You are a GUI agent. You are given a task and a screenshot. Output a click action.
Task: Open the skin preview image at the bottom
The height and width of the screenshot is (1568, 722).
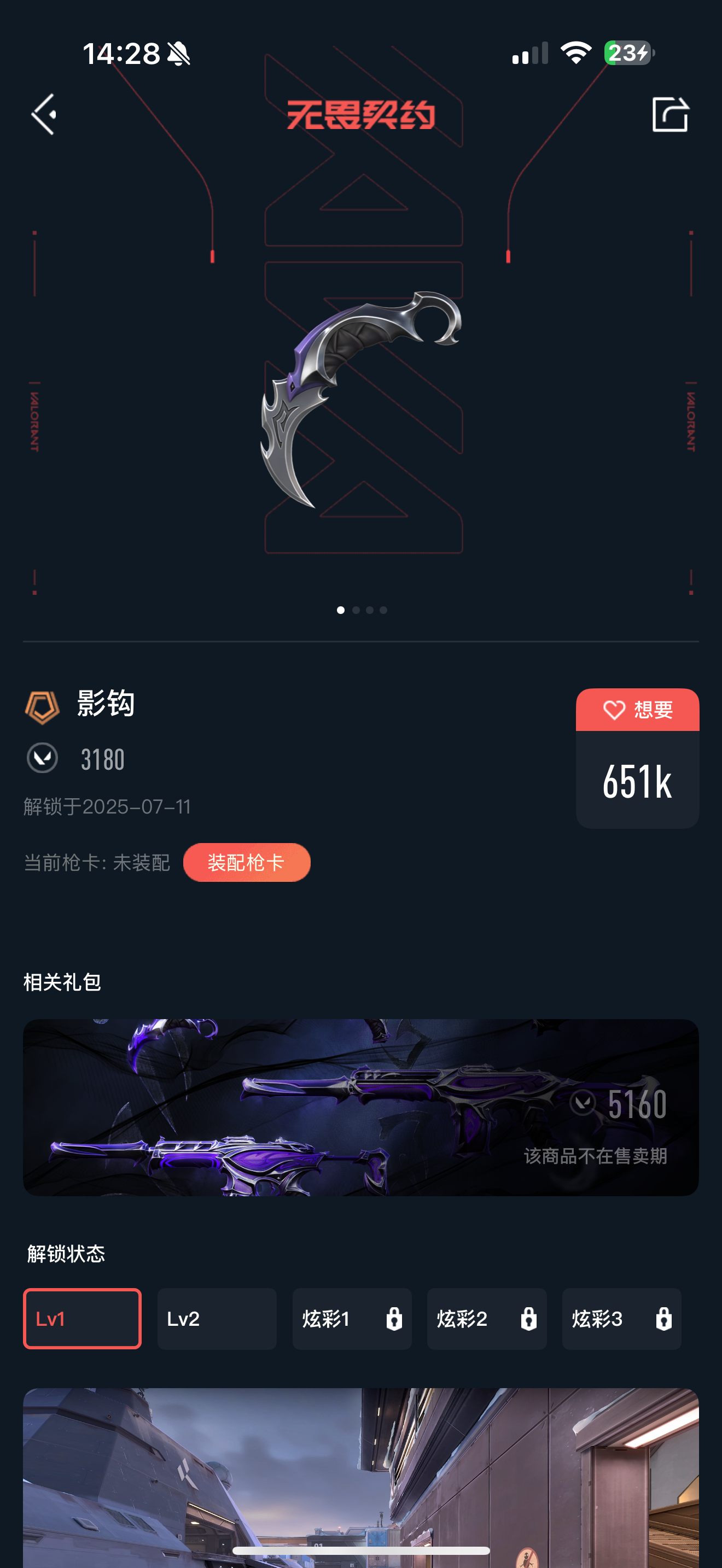coord(360,1473)
